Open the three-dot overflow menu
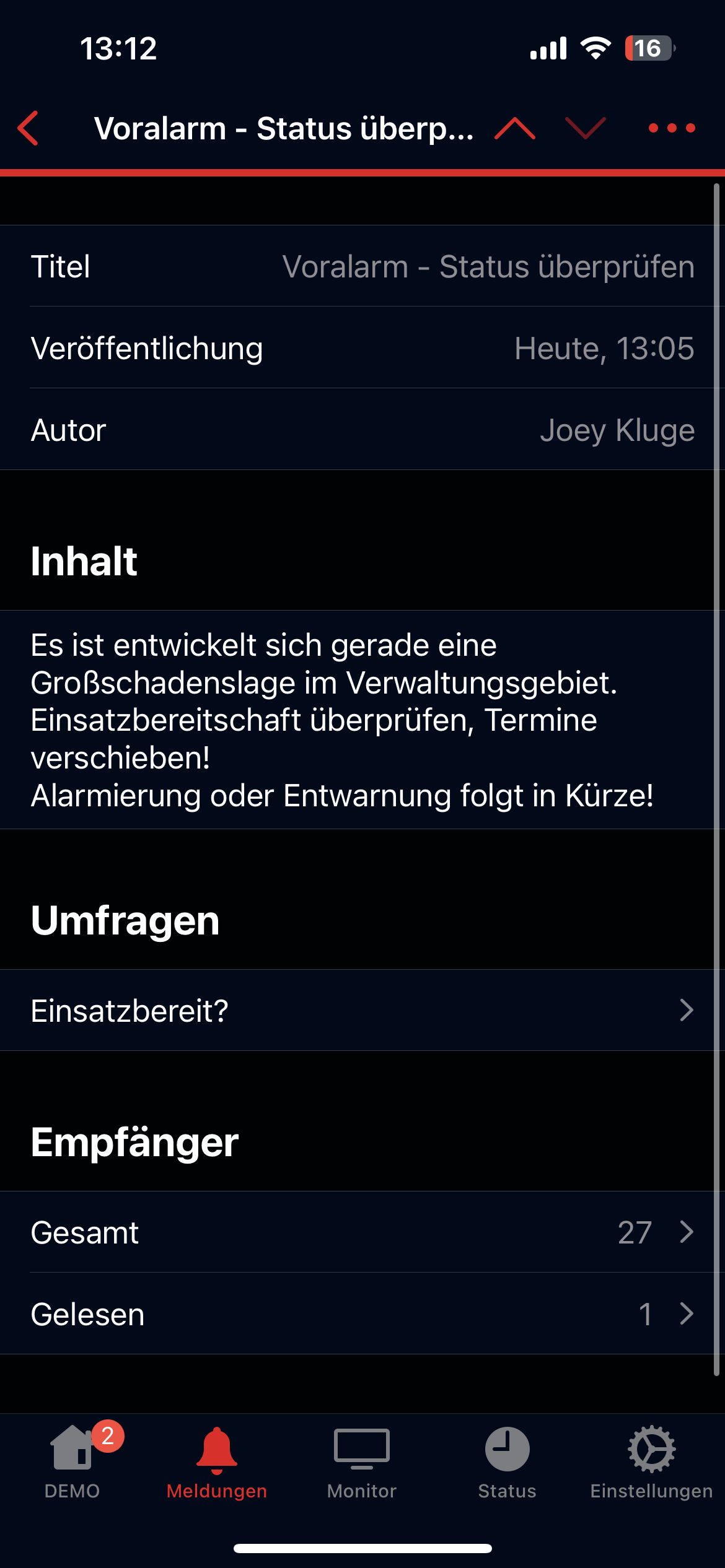725x1568 pixels. (672, 128)
